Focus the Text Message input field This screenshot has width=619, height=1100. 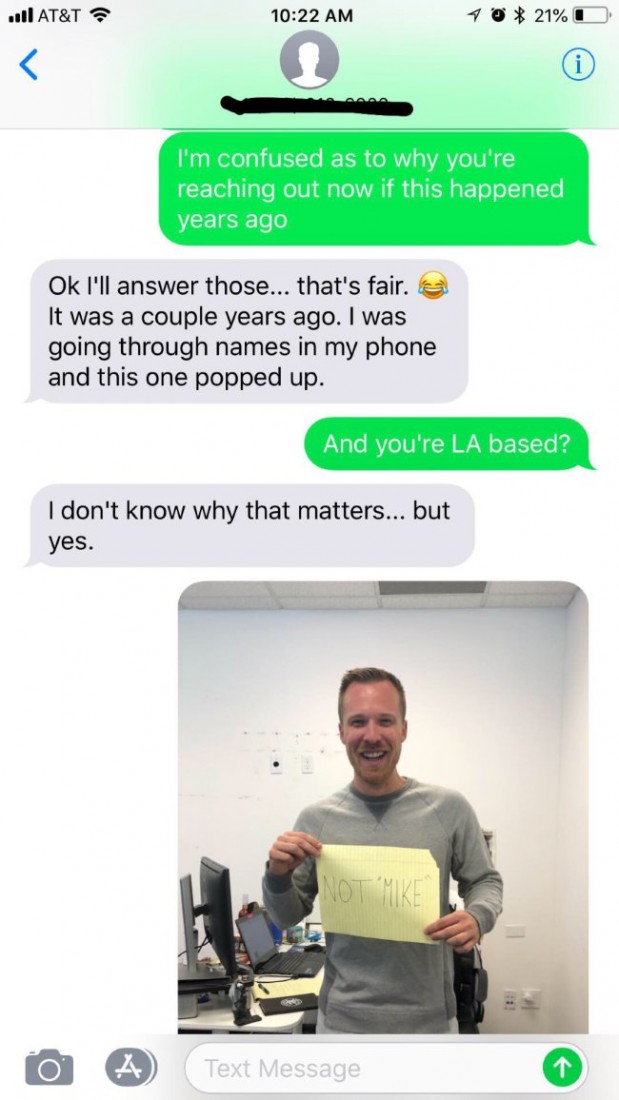tap(360, 1068)
